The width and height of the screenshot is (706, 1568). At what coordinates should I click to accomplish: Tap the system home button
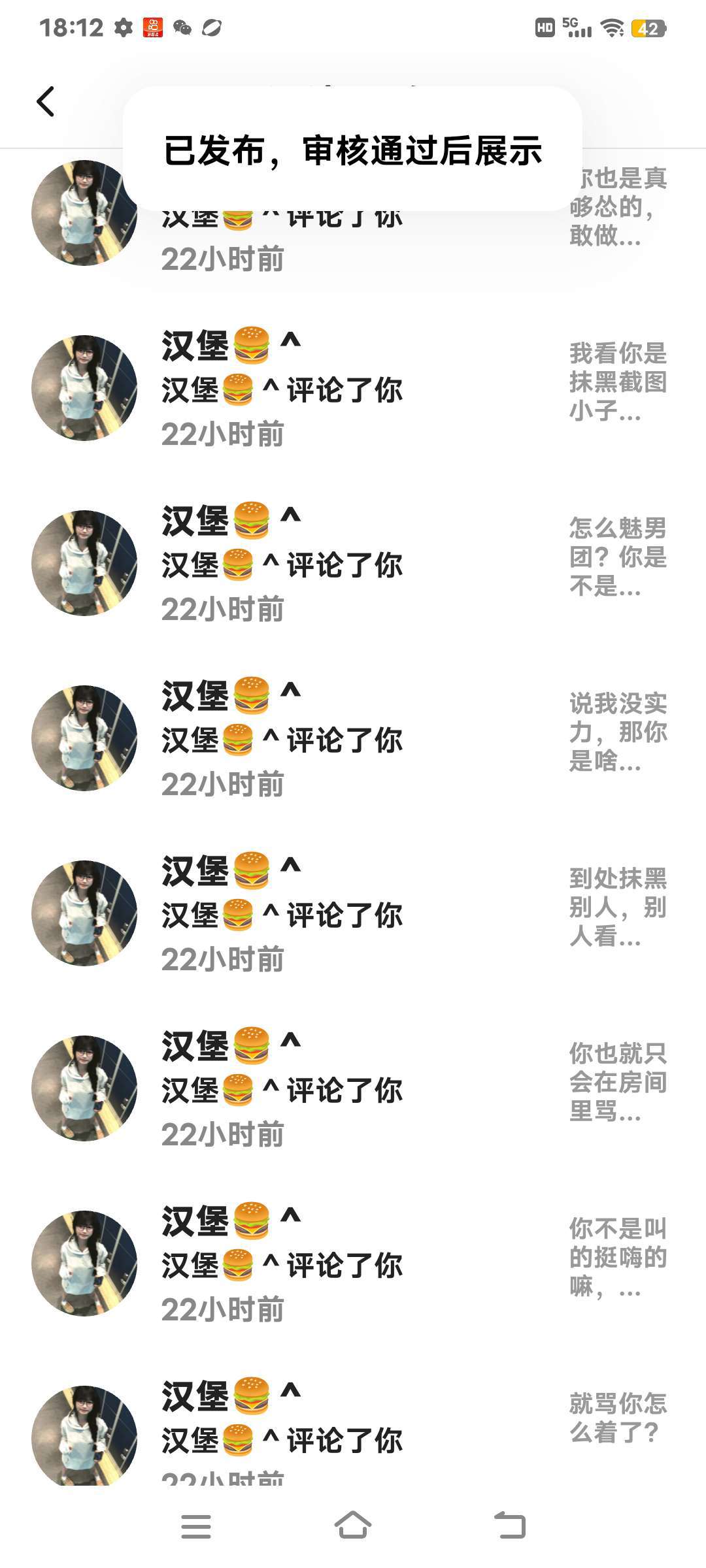[x=353, y=1526]
